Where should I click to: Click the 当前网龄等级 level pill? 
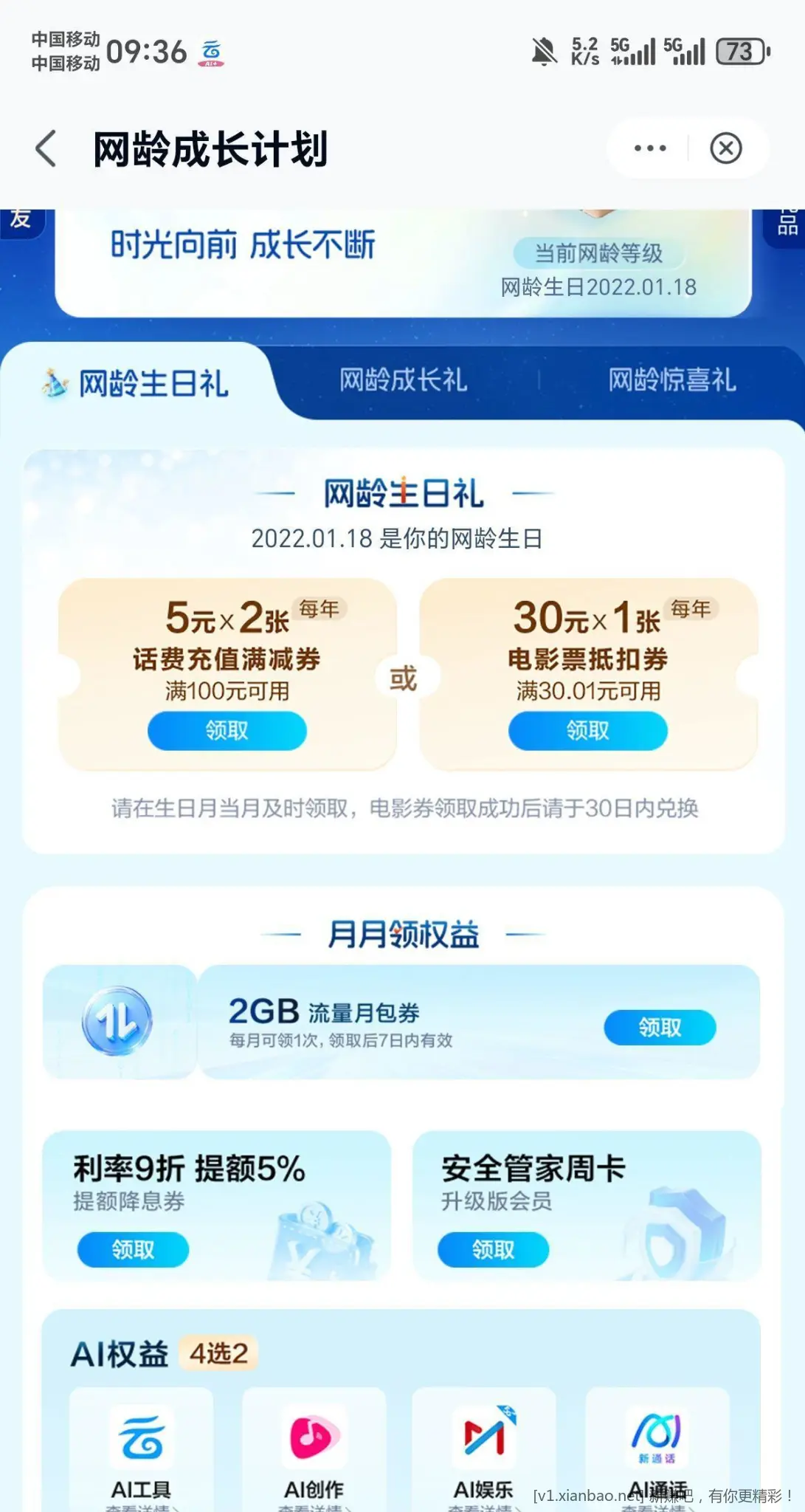point(599,254)
